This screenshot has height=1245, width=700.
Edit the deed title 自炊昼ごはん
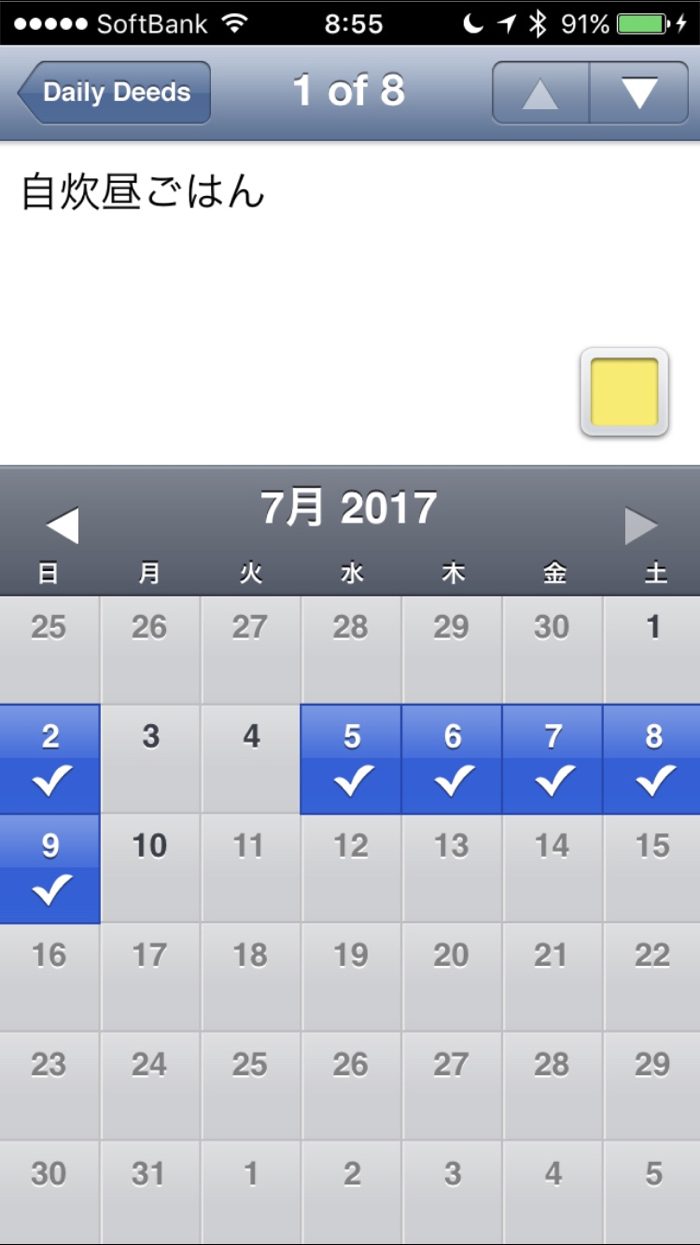tap(143, 192)
